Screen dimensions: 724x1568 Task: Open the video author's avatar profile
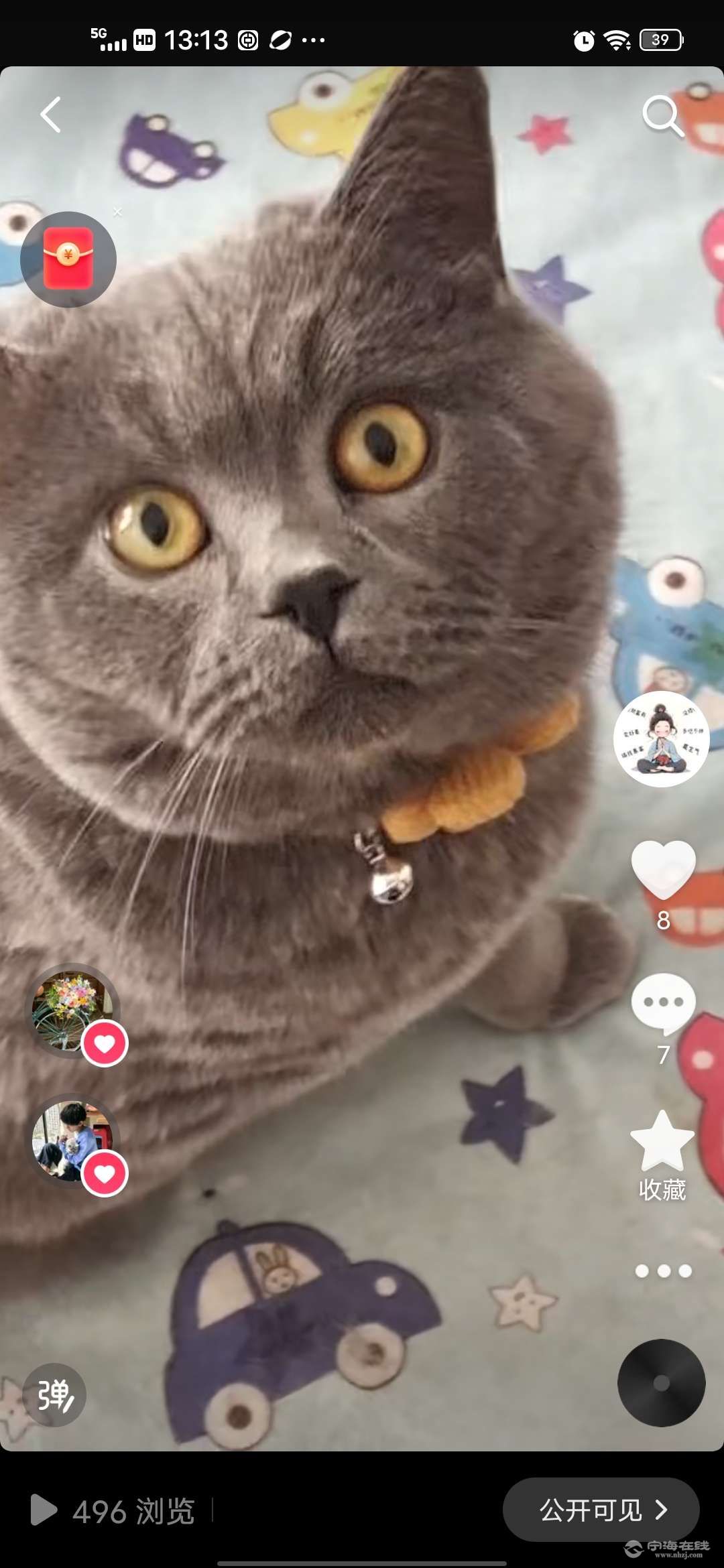click(x=661, y=738)
